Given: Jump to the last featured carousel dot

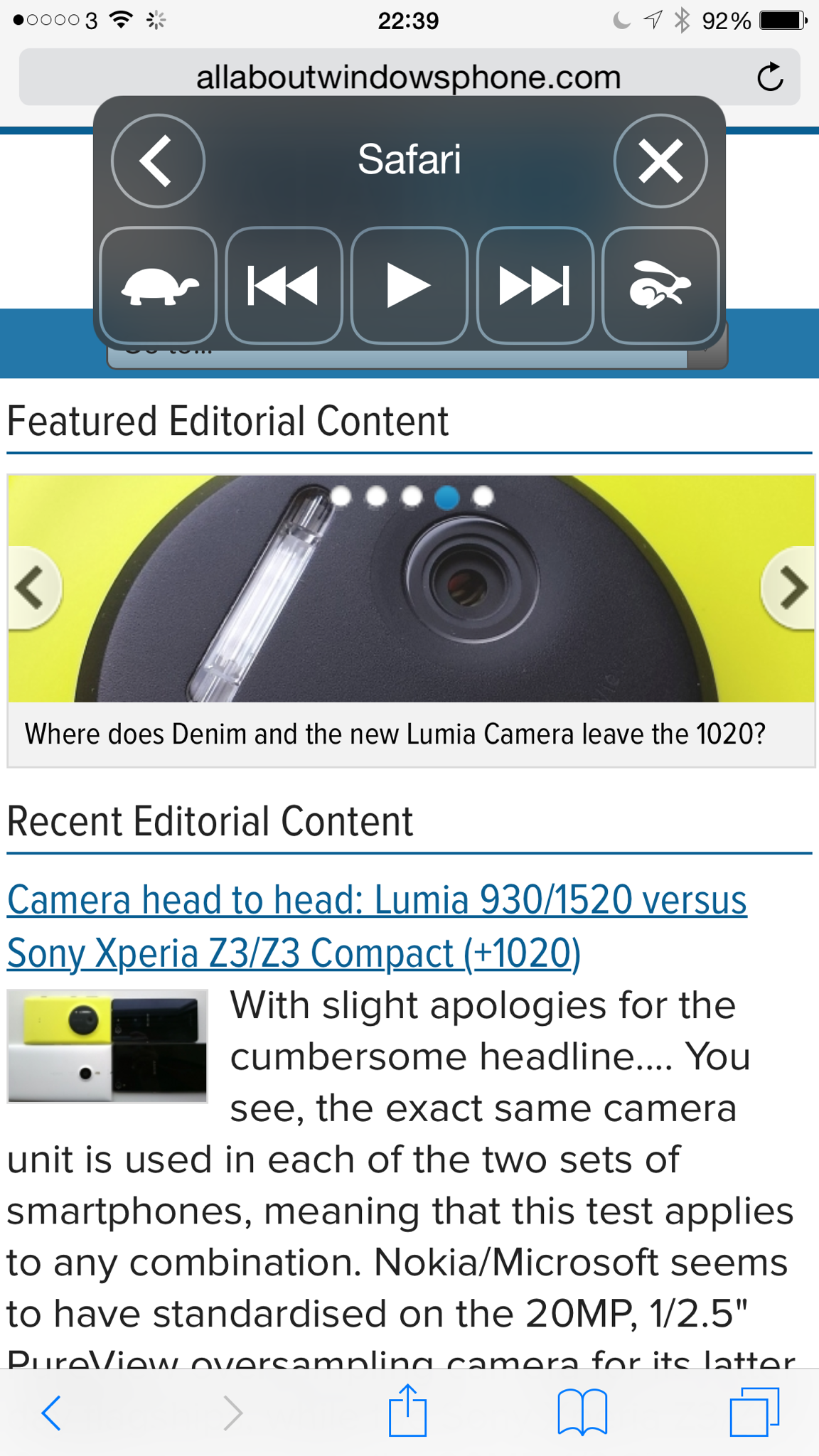Looking at the screenshot, I should point(483,496).
